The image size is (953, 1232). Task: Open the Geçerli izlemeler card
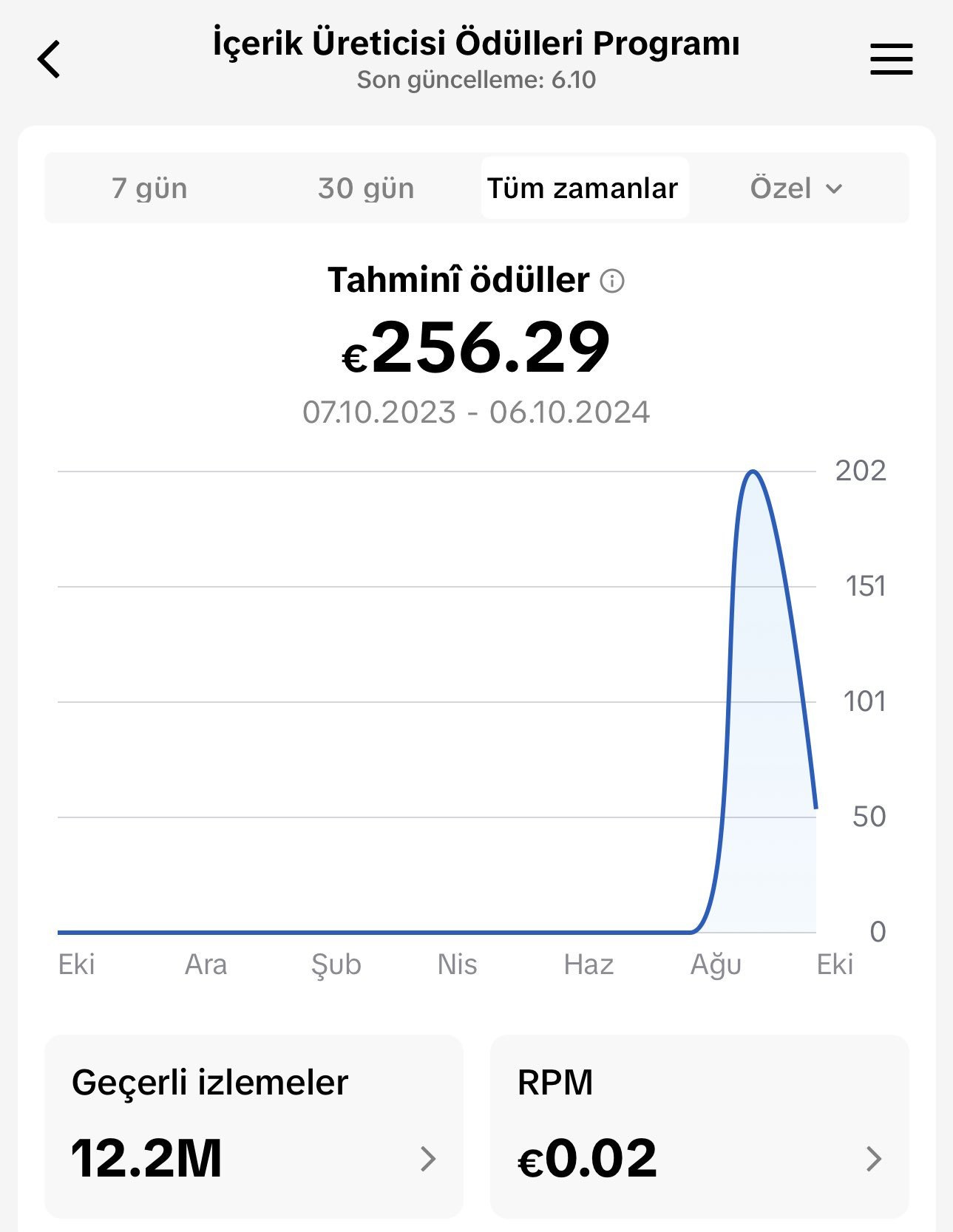point(251,1123)
